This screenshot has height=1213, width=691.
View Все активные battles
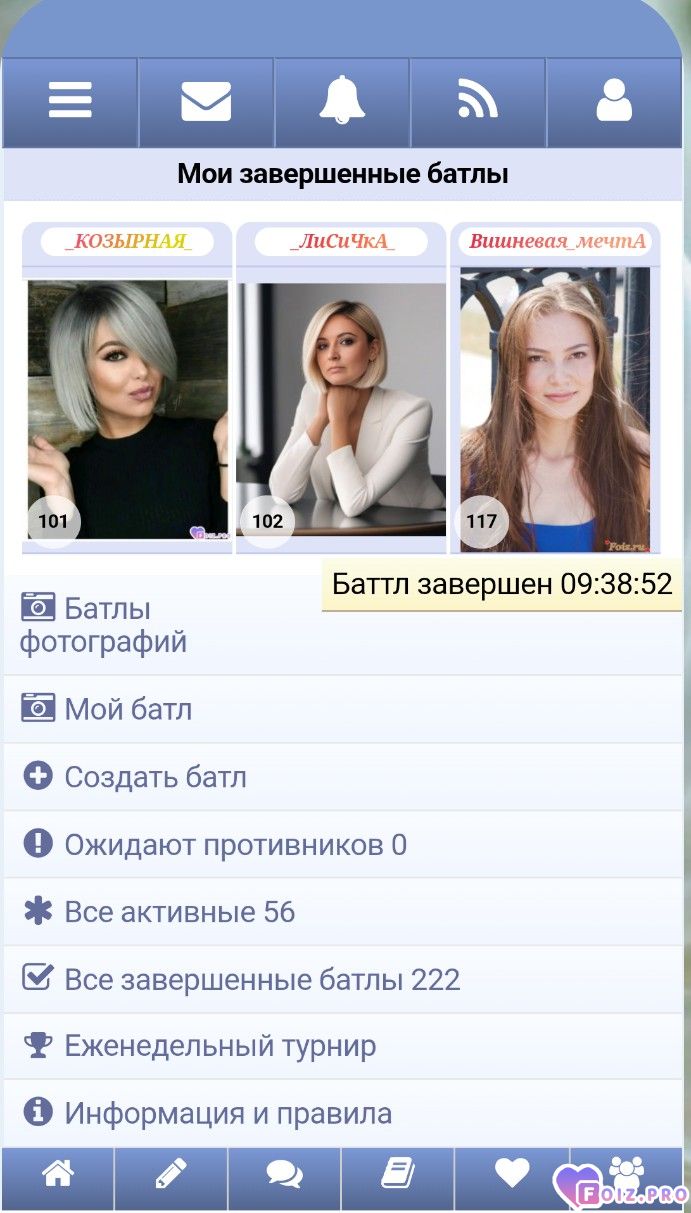tap(180, 913)
